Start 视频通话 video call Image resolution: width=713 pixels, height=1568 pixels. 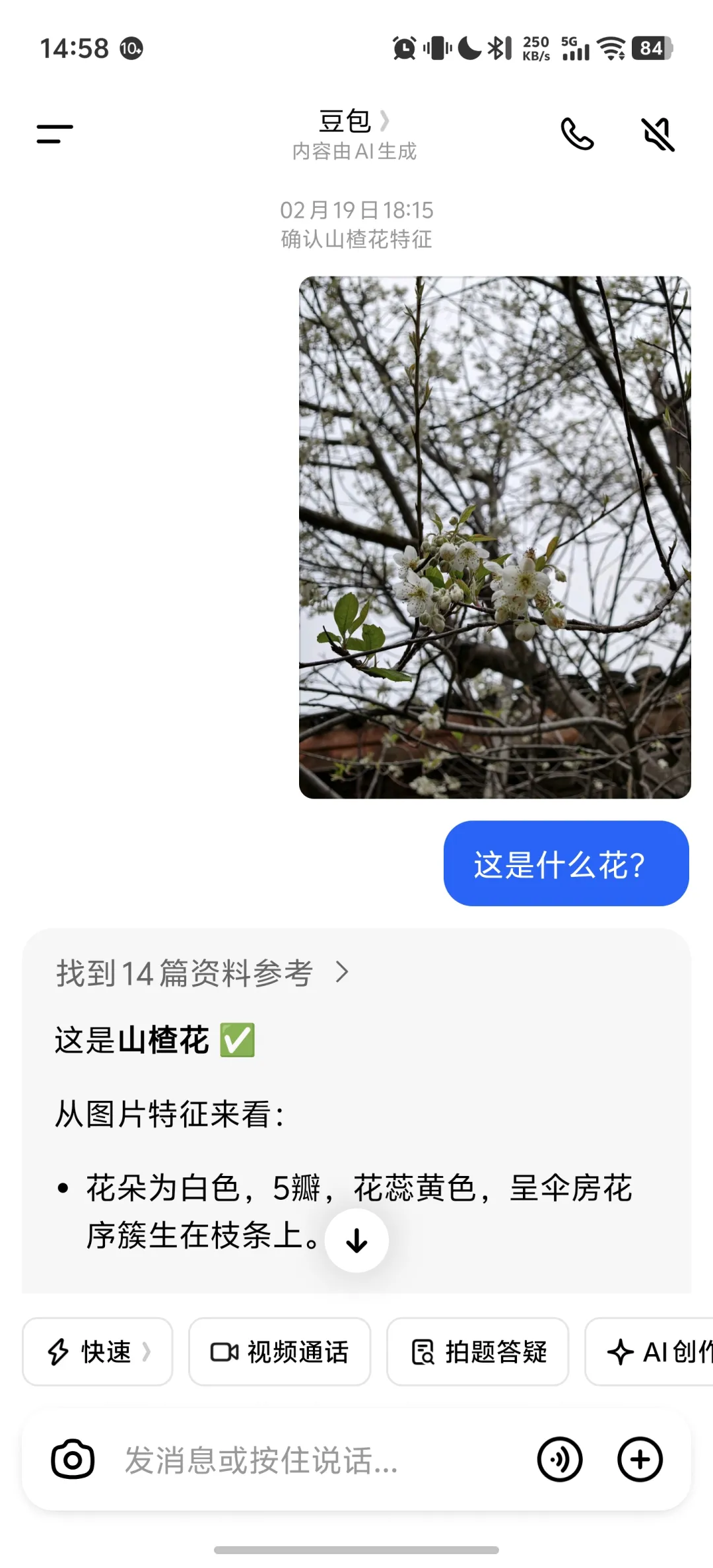click(280, 1352)
